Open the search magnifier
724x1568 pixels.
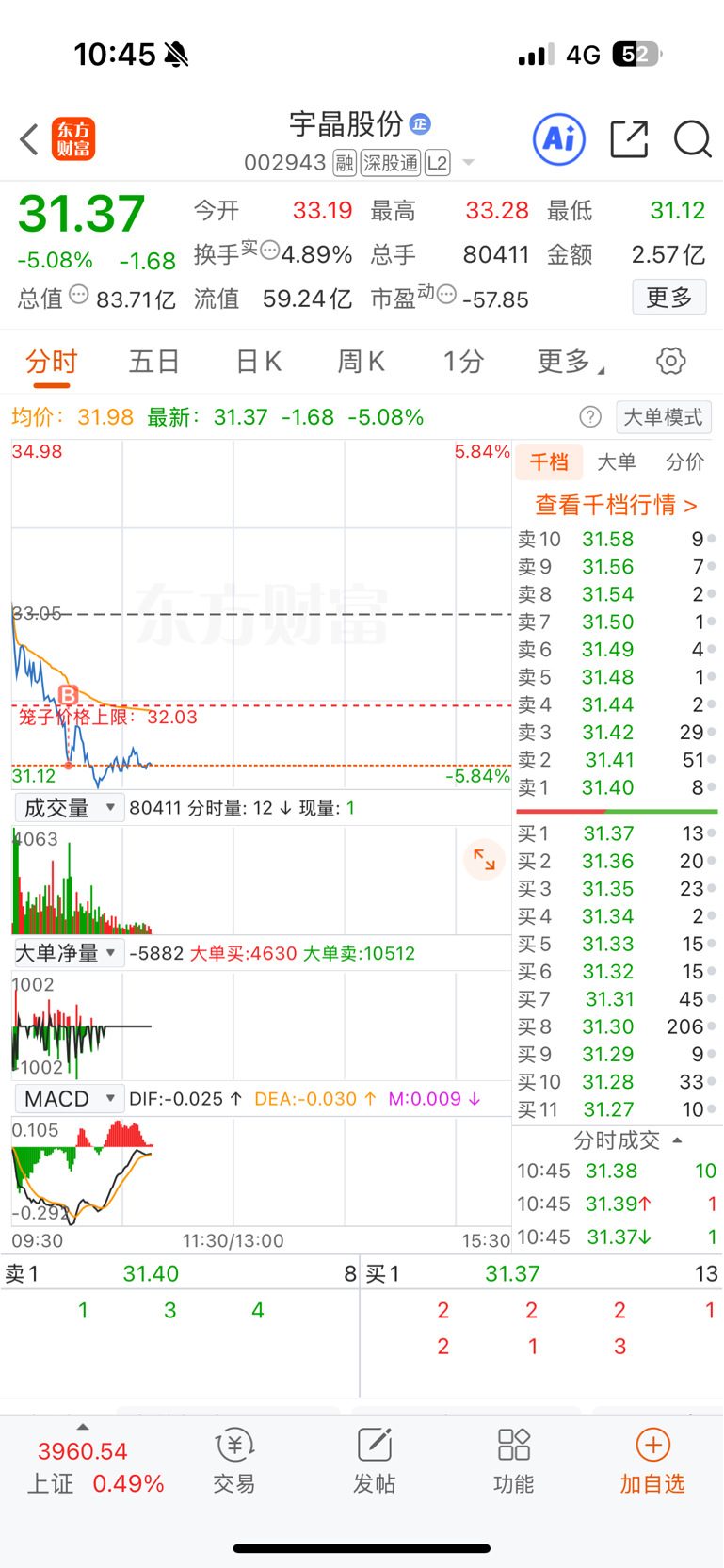click(692, 139)
